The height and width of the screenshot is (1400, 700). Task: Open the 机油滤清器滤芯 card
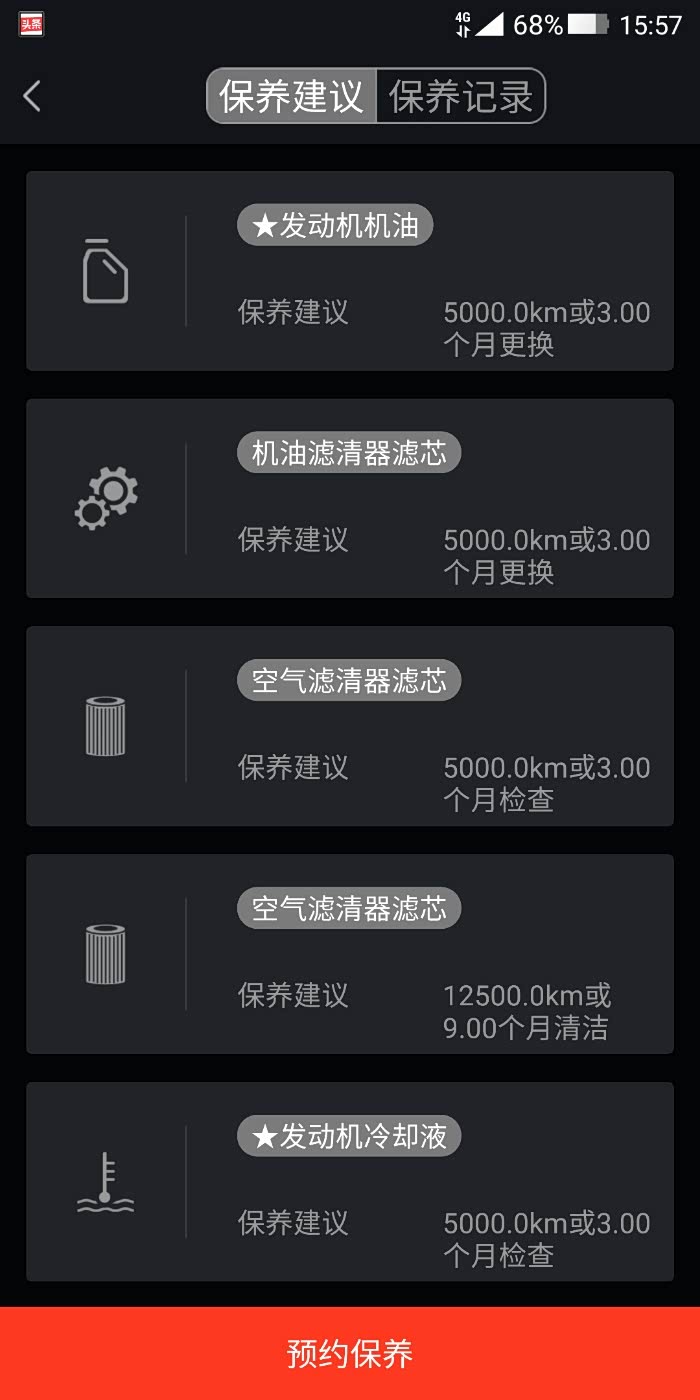pos(350,498)
